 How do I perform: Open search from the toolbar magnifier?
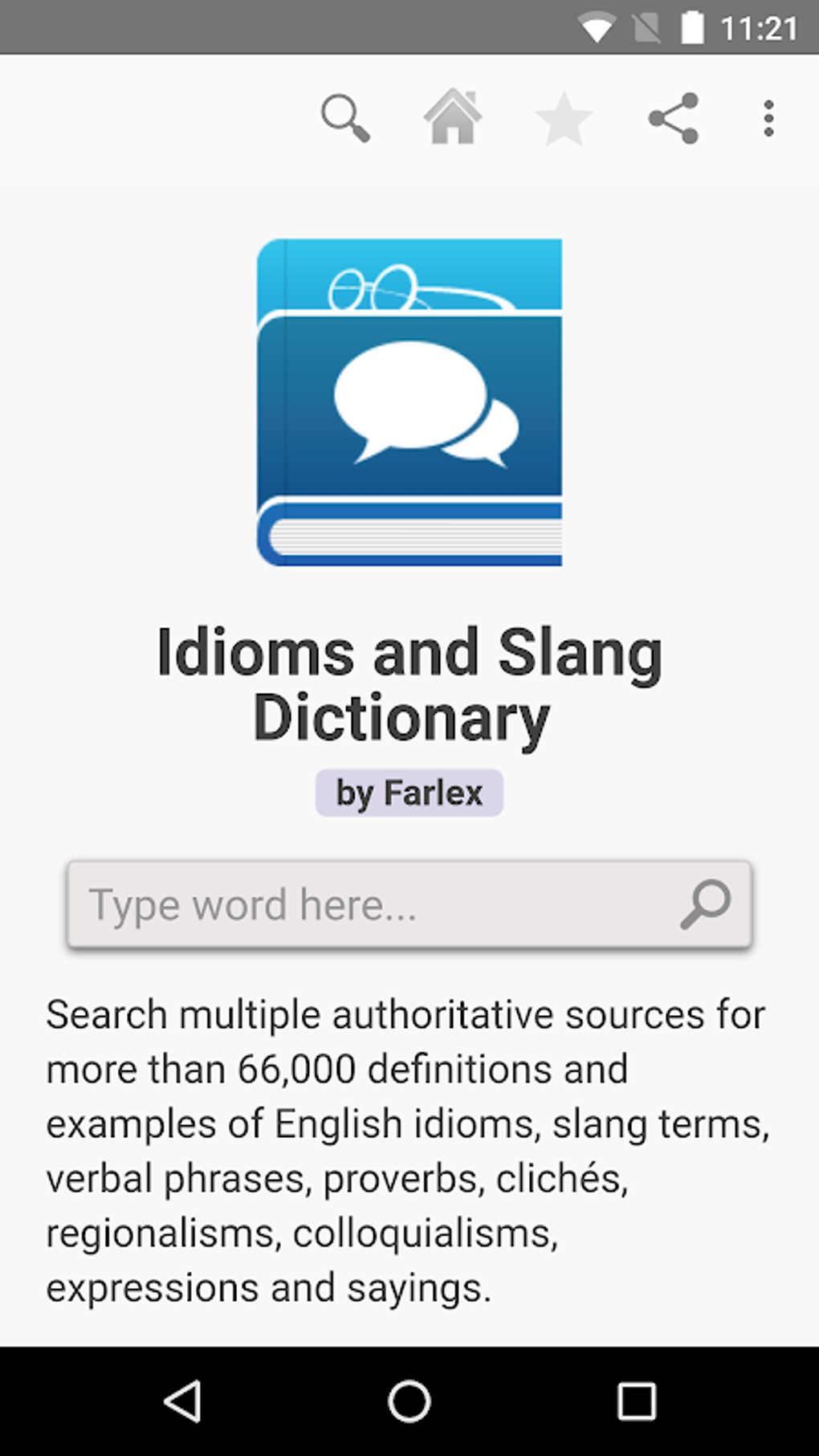click(345, 118)
